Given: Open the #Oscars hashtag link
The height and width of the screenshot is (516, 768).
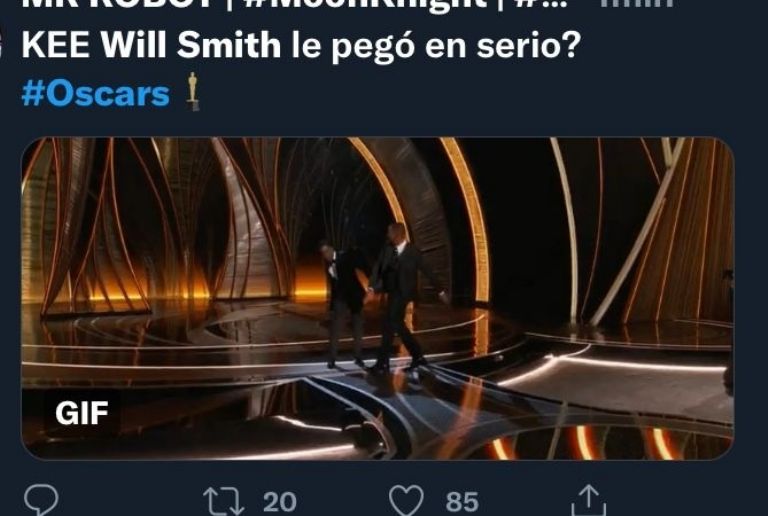Looking at the screenshot, I should 95,94.
